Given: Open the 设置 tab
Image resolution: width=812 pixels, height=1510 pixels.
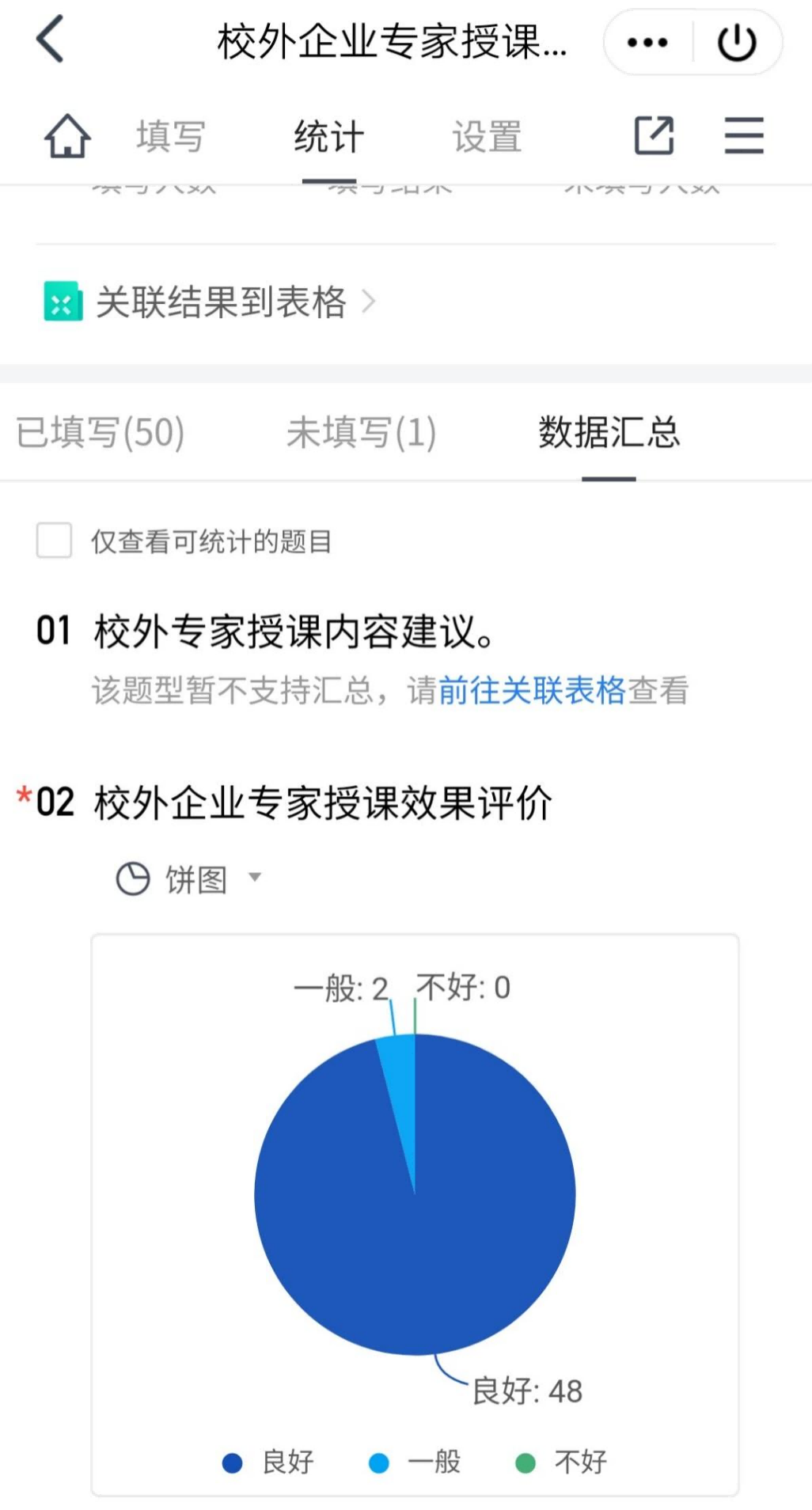Looking at the screenshot, I should click(487, 136).
